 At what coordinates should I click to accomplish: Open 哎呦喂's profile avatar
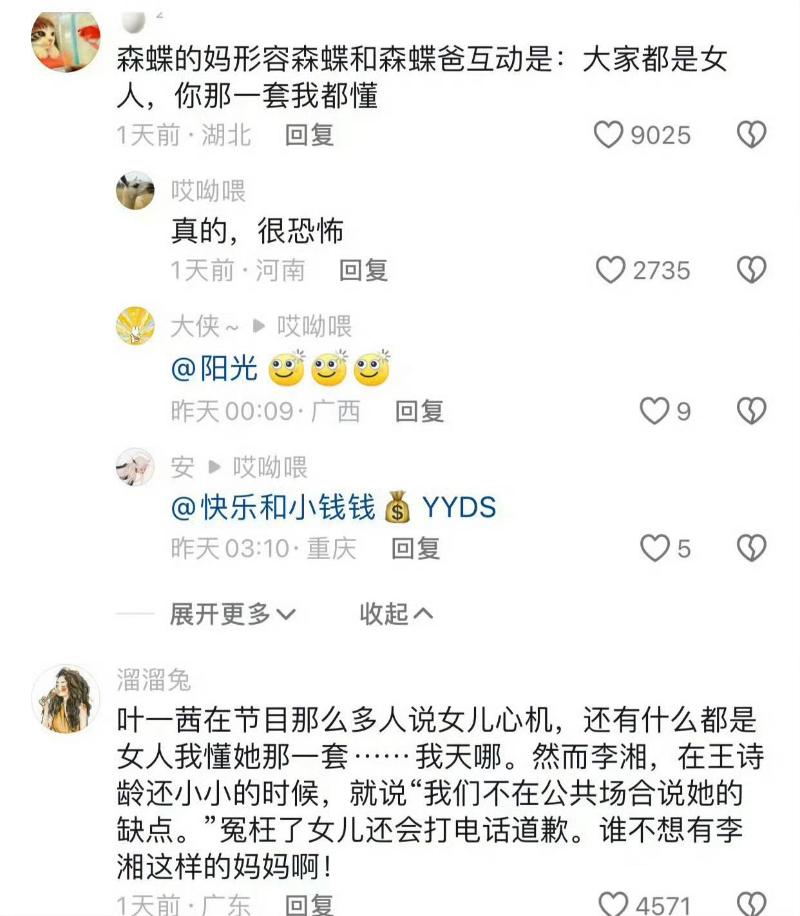[x=135, y=190]
